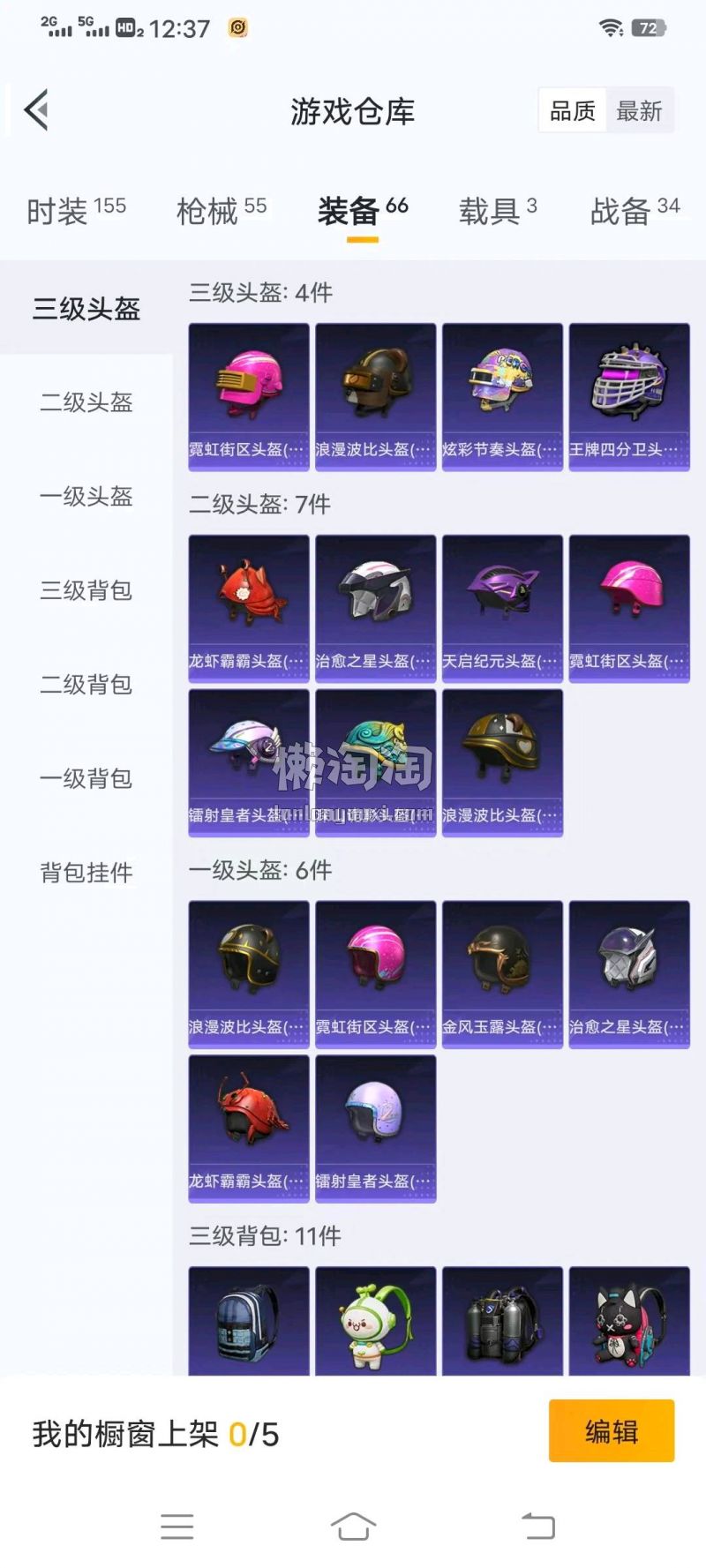Open the 载具 tab
Viewport: 706px width, 1568px height.
click(497, 211)
